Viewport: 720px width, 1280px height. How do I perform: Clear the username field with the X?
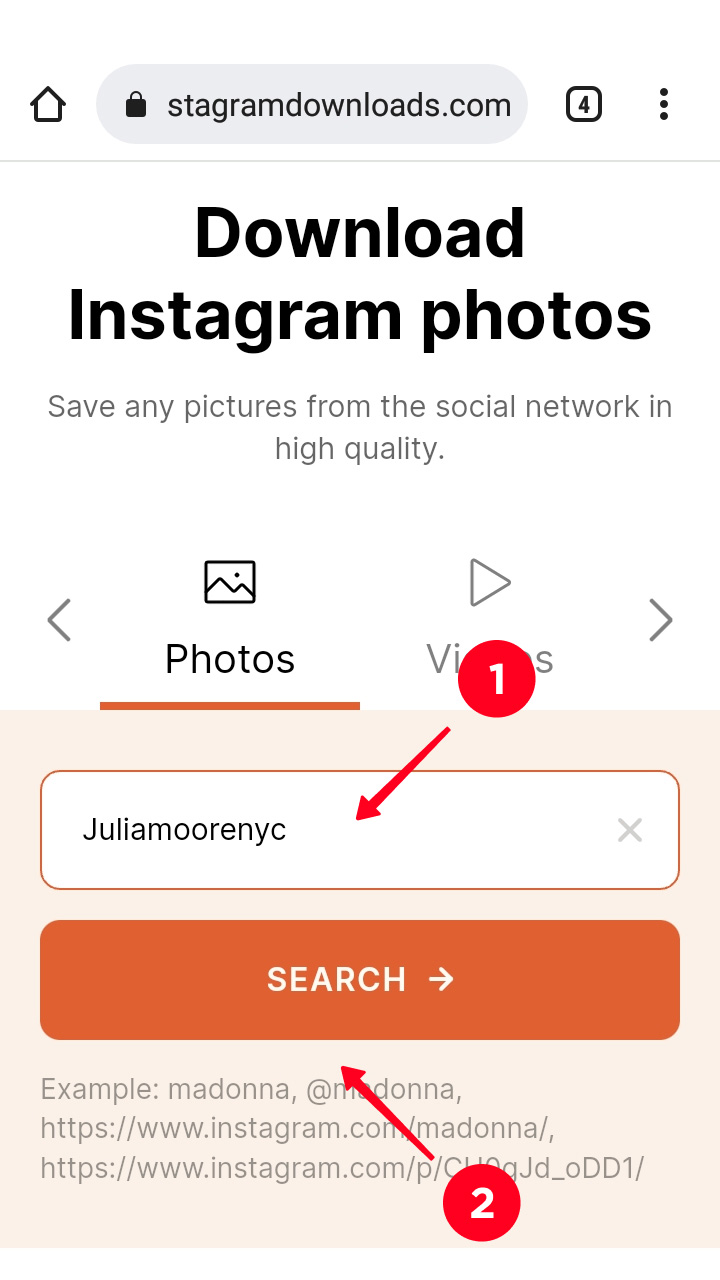(630, 830)
